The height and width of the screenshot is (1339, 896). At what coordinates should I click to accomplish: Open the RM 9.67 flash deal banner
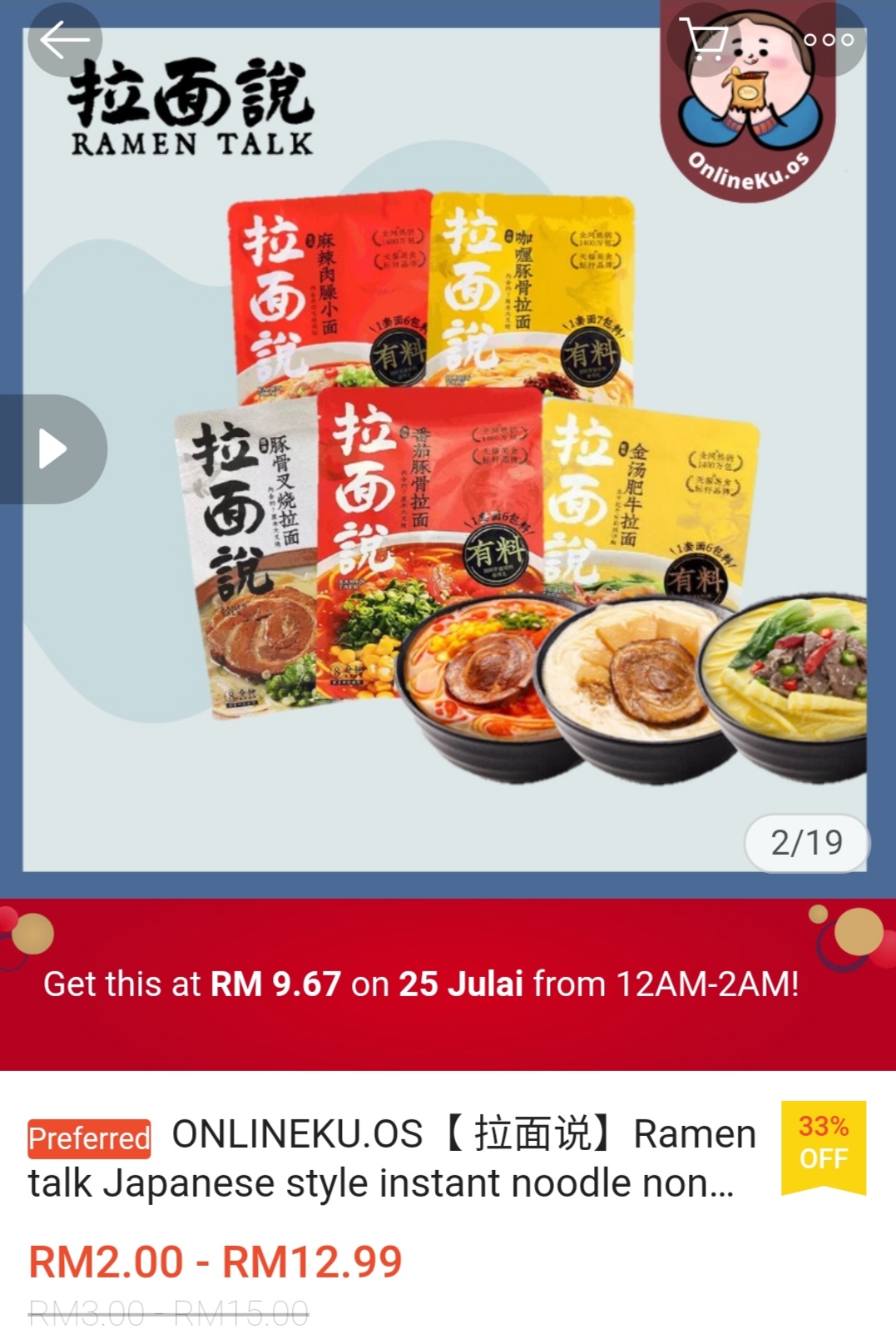(448, 984)
